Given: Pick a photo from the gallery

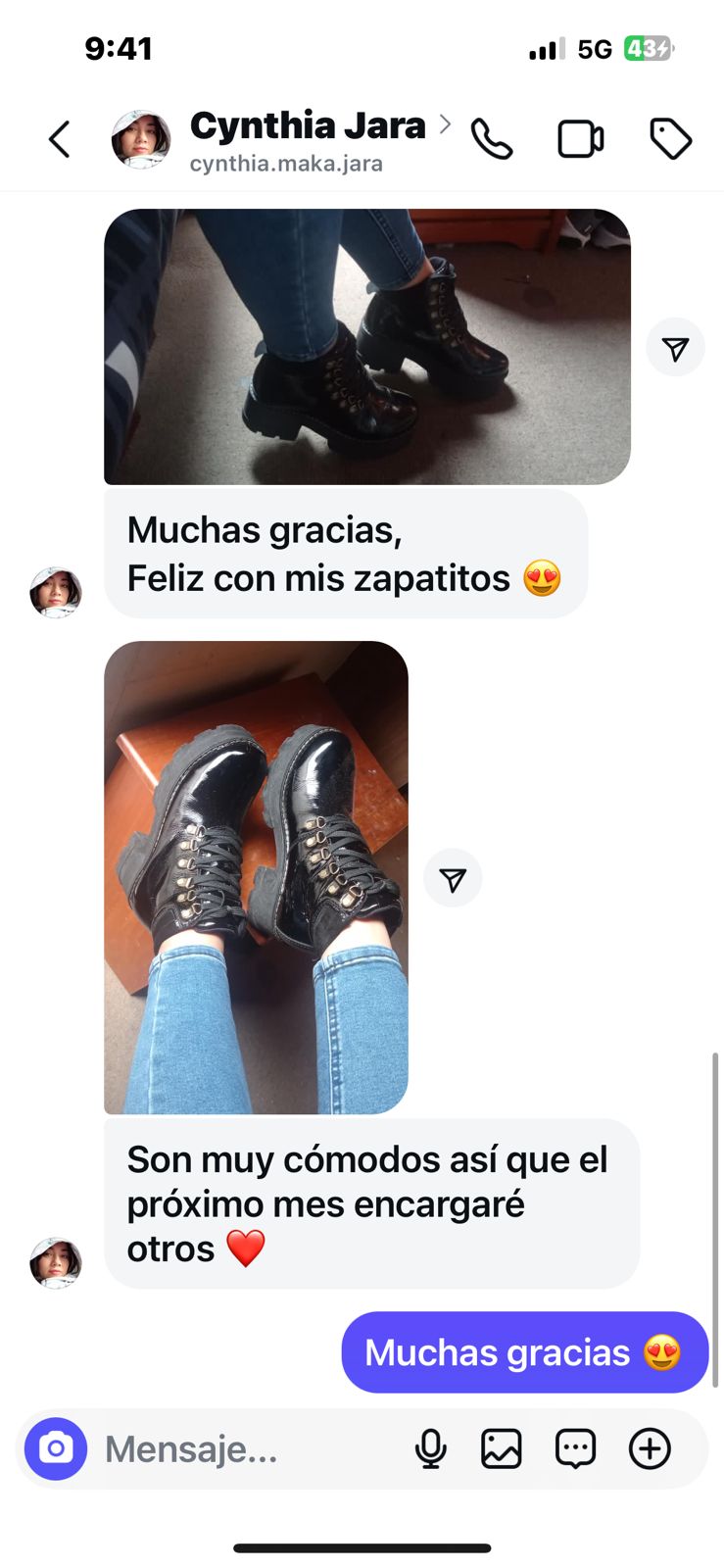Looking at the screenshot, I should 502,1448.
